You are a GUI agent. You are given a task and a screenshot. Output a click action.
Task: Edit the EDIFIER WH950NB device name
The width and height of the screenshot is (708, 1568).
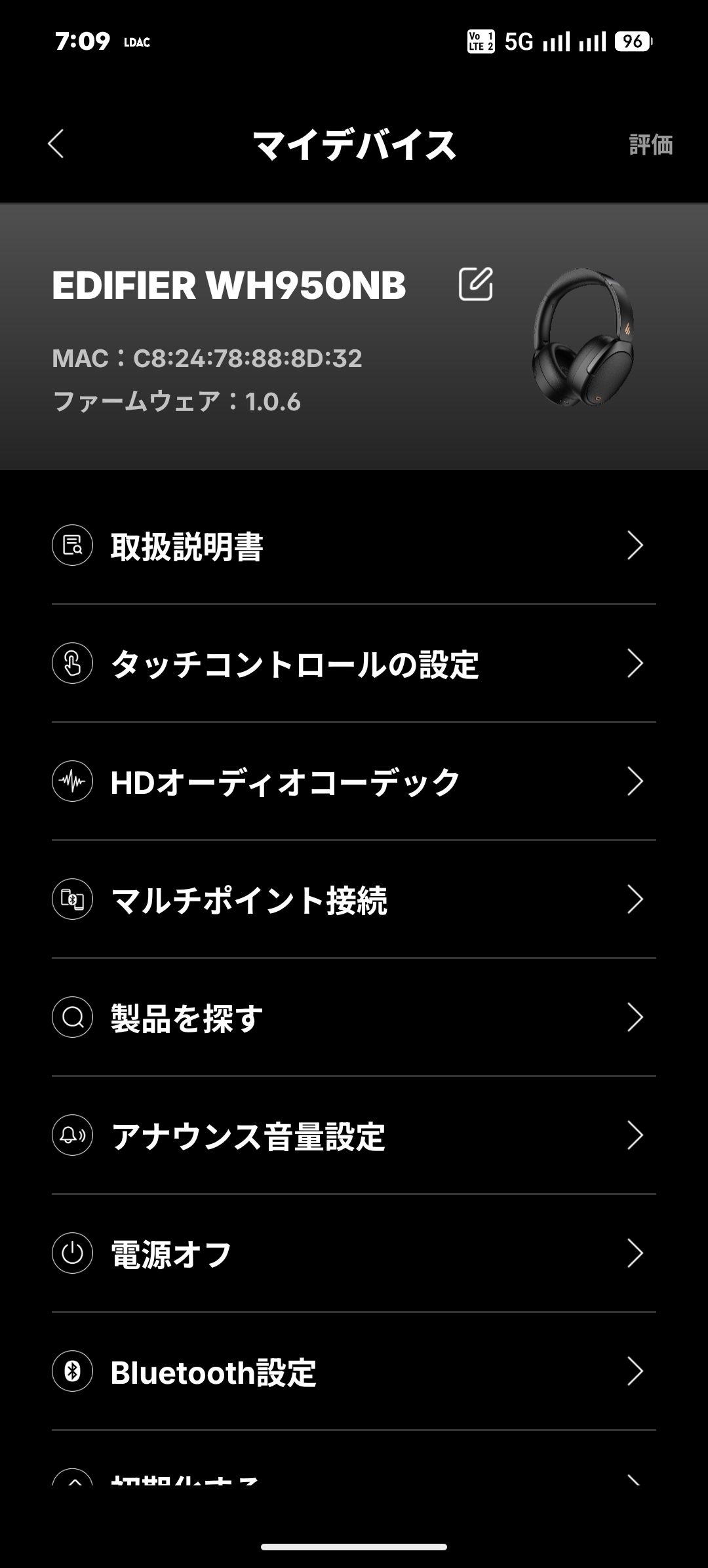[x=475, y=284]
